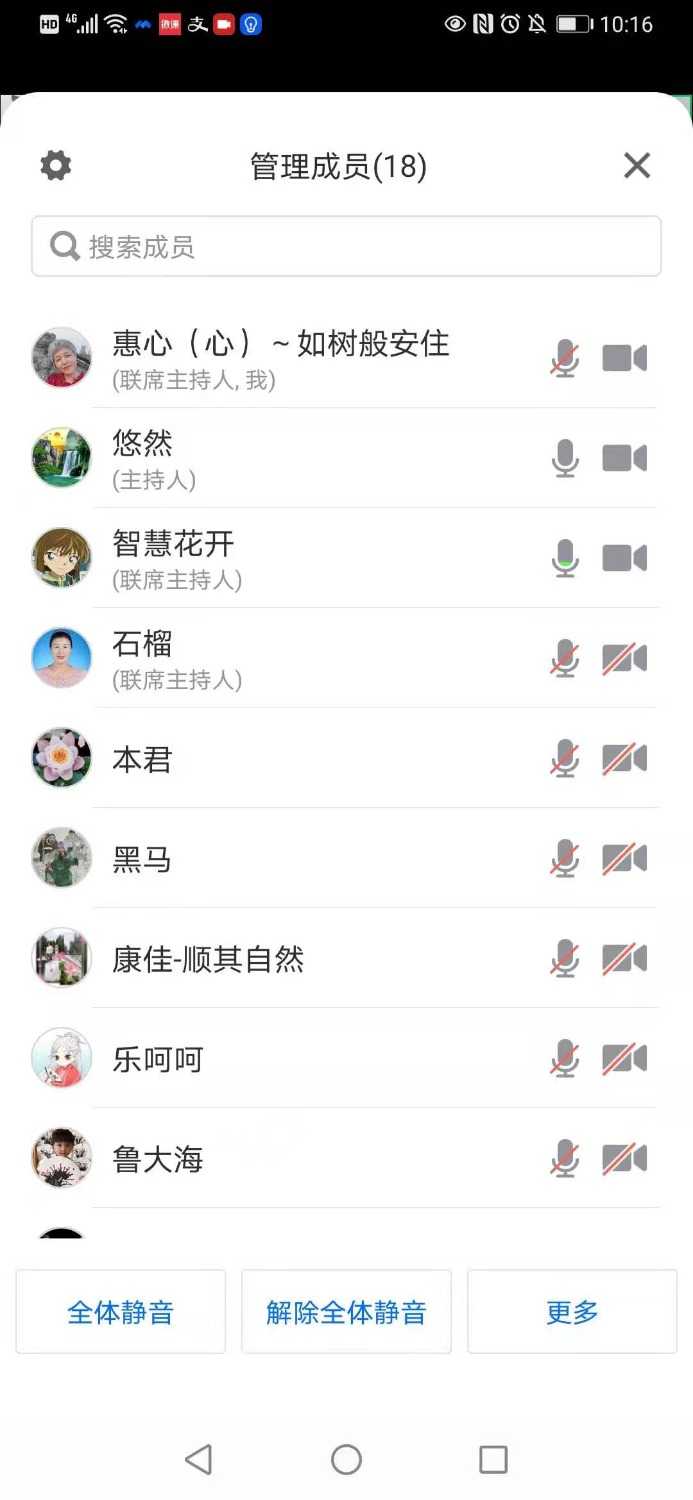
Task: Mute 智慧花开's microphone
Action: point(565,558)
